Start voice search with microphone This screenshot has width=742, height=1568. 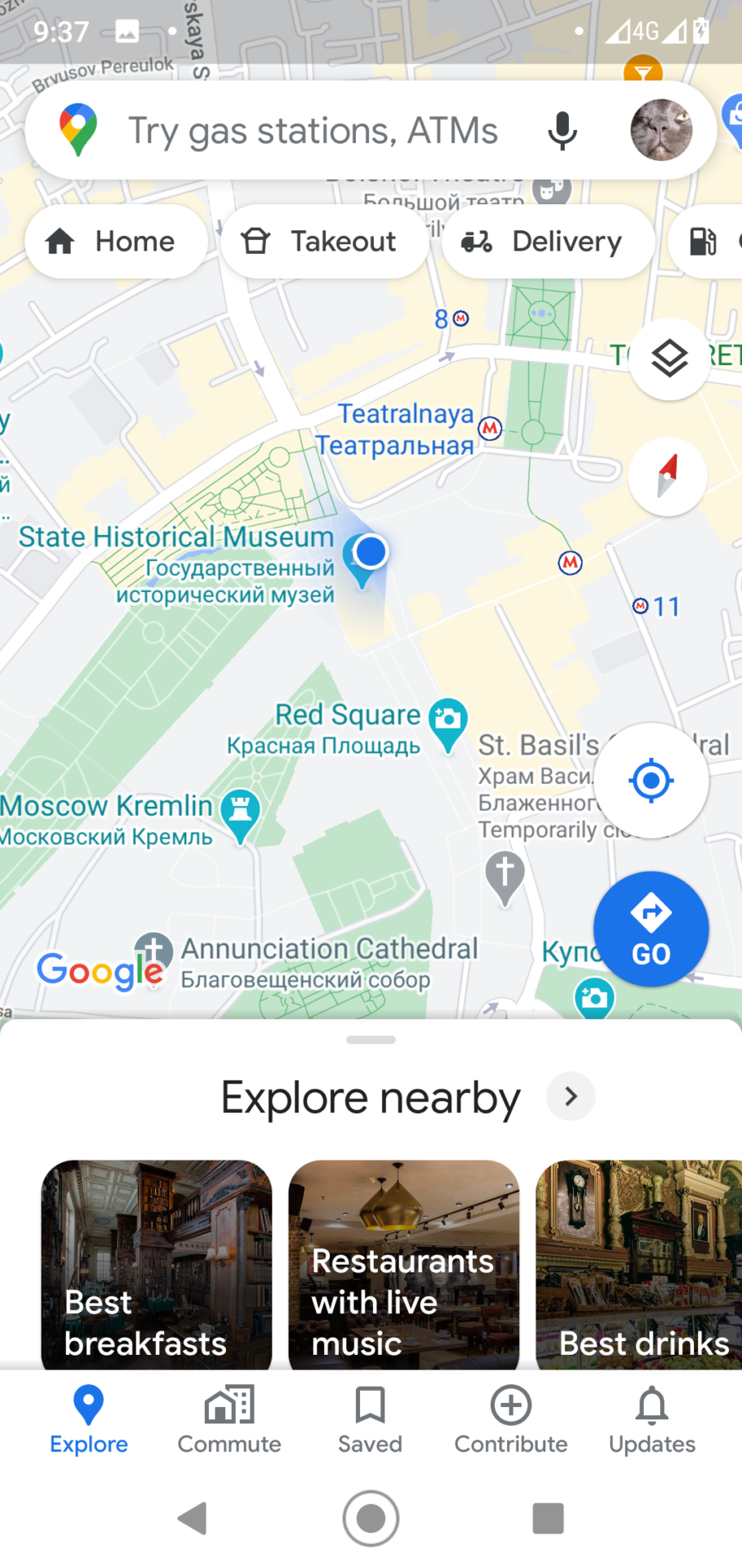point(562,131)
